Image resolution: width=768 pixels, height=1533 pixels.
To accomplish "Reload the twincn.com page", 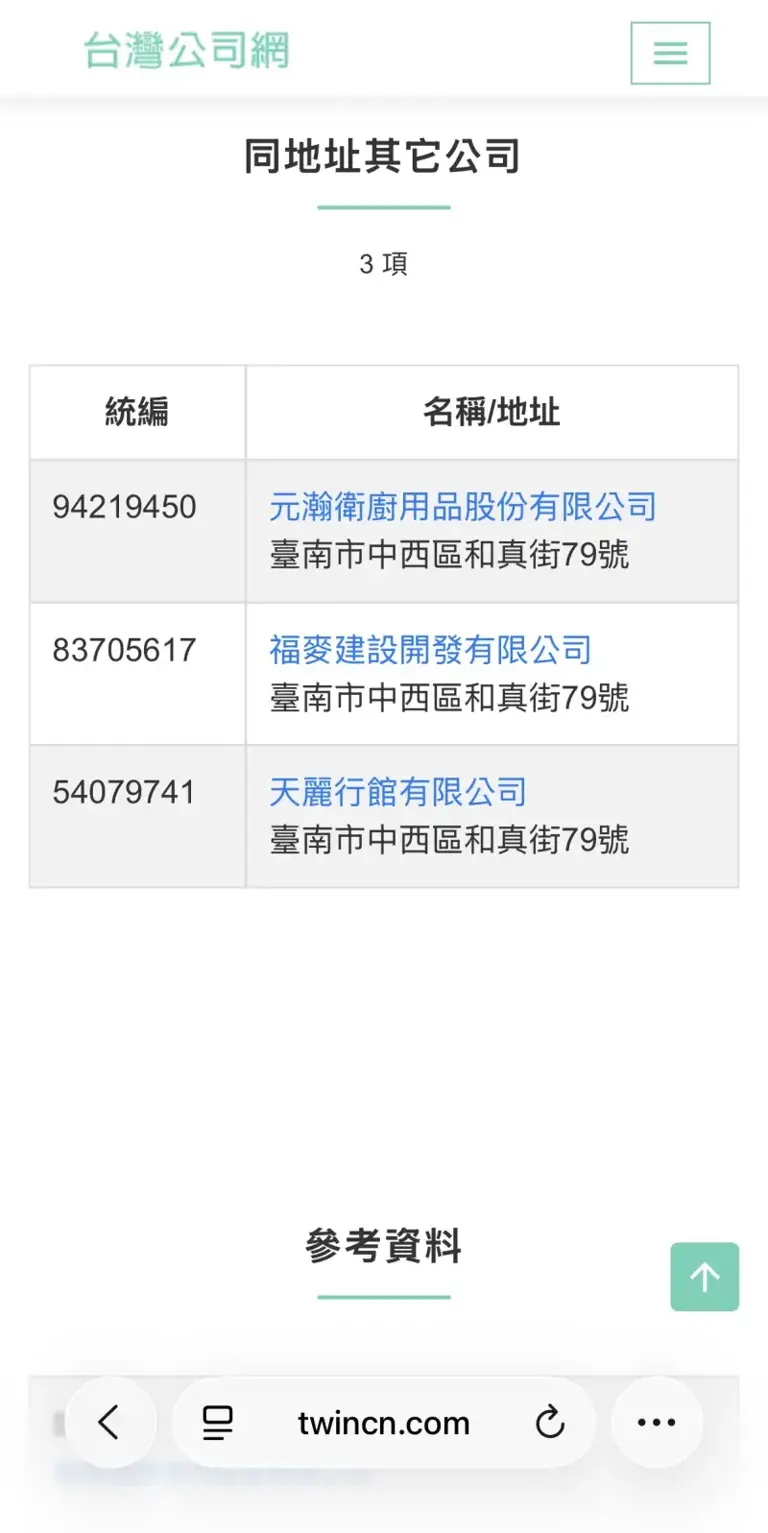I will pos(551,1422).
